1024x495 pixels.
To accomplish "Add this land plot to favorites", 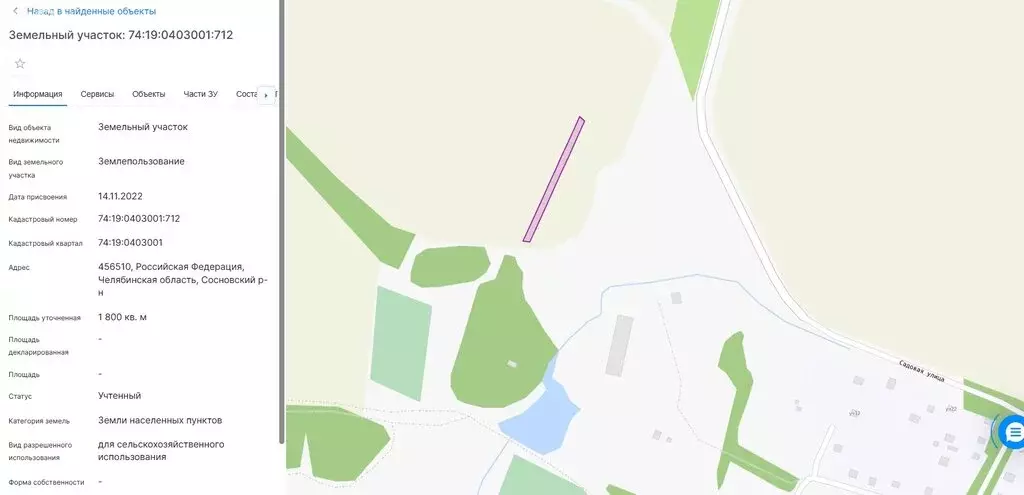I will [20, 63].
